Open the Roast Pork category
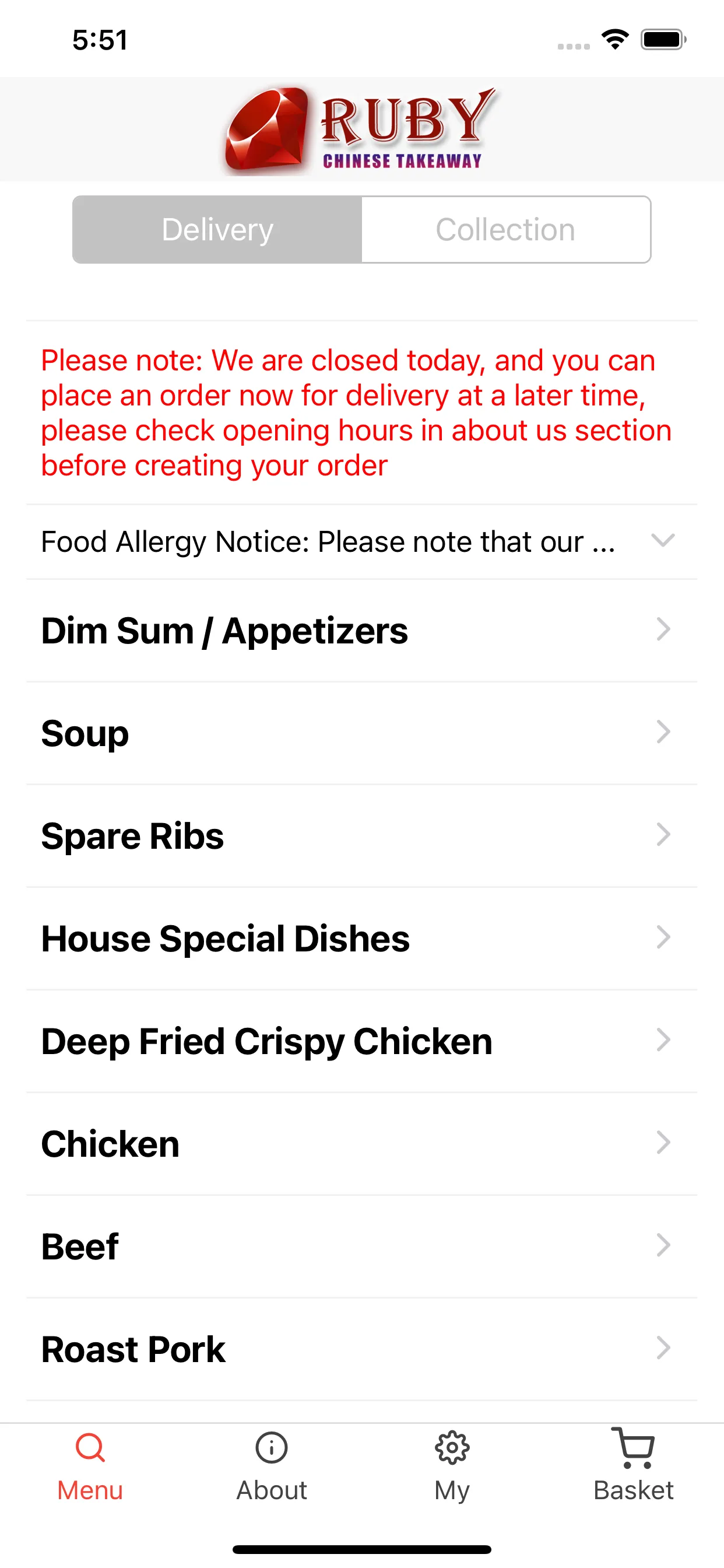 click(x=362, y=1349)
